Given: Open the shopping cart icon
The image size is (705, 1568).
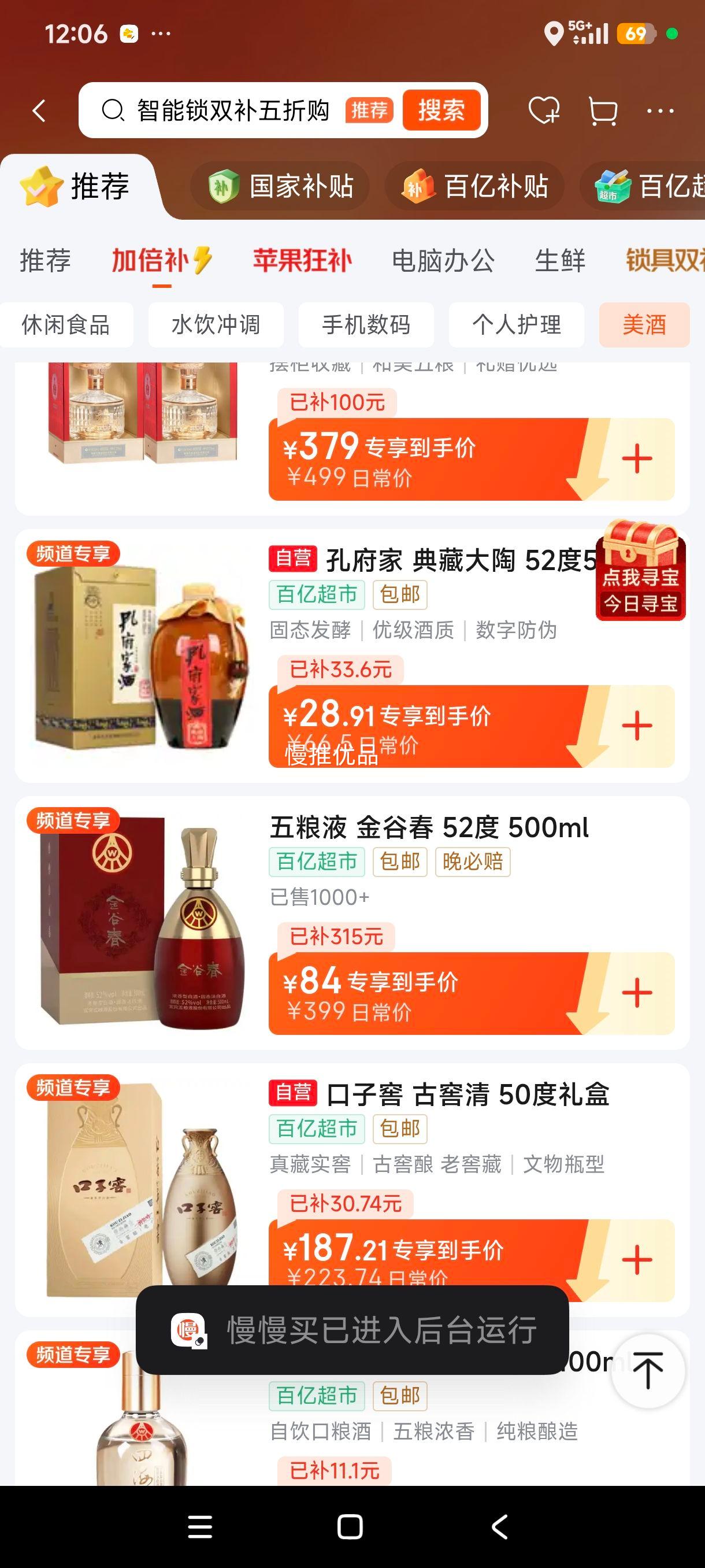Looking at the screenshot, I should [x=601, y=110].
